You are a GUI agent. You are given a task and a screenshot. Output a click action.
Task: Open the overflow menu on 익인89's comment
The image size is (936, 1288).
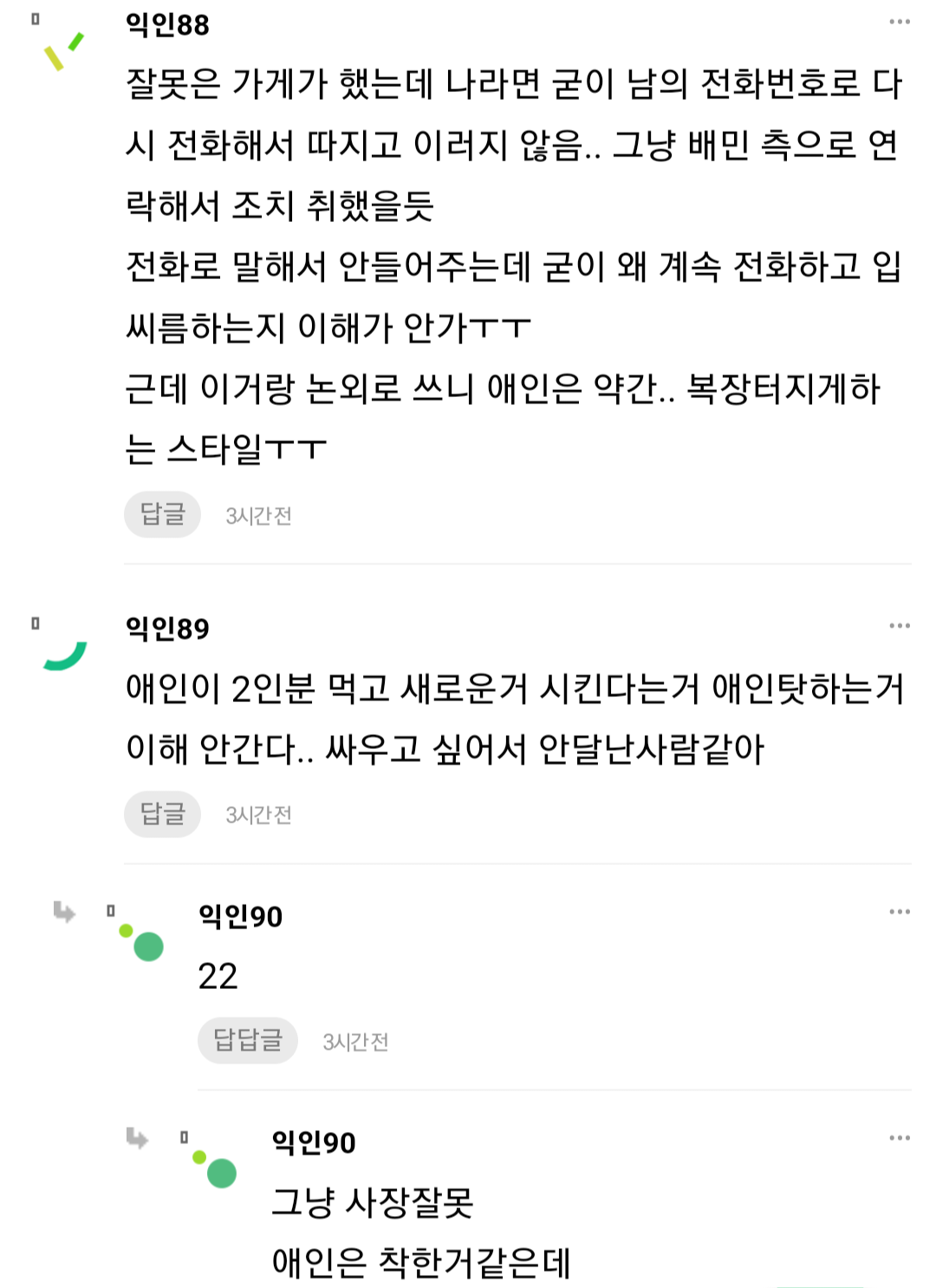coord(900,625)
